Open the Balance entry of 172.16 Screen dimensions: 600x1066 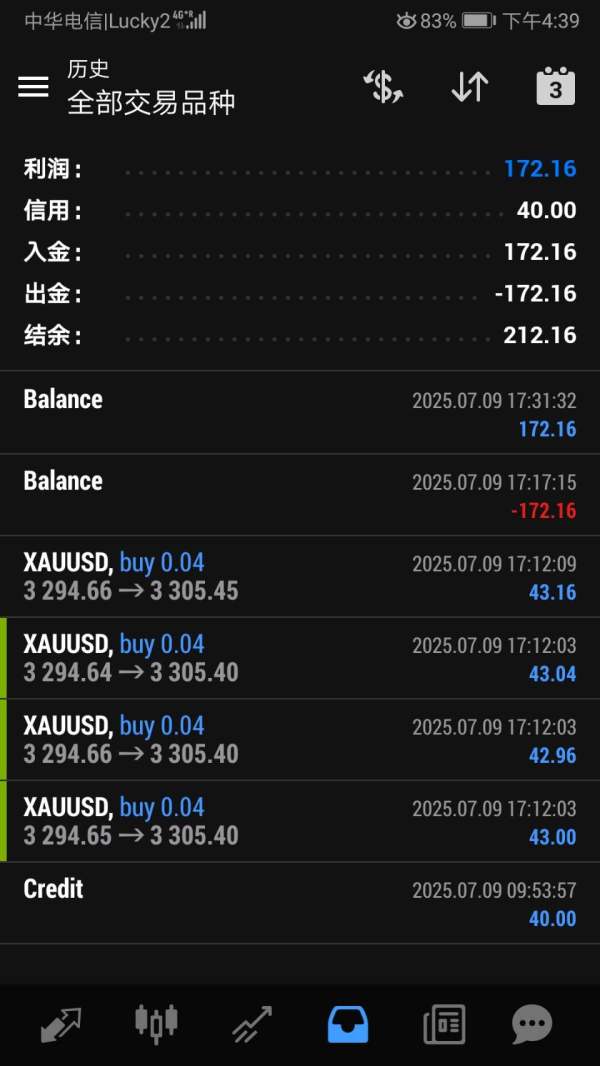click(x=300, y=413)
